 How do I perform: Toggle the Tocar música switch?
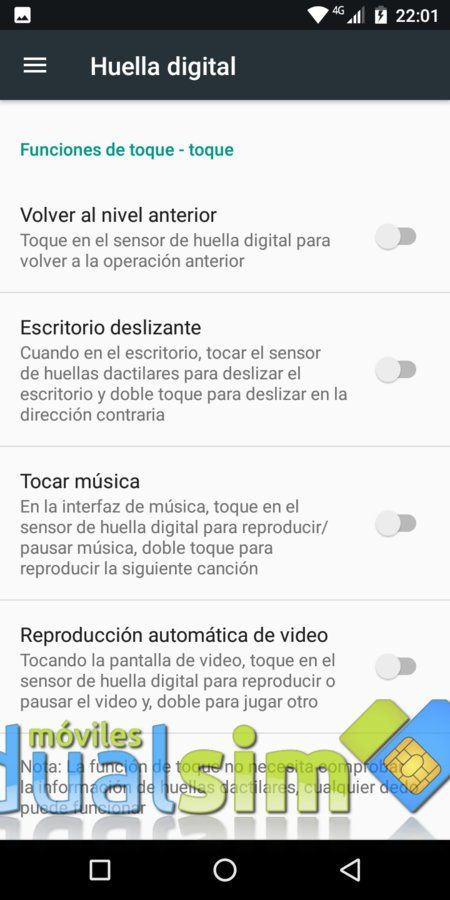click(395, 523)
